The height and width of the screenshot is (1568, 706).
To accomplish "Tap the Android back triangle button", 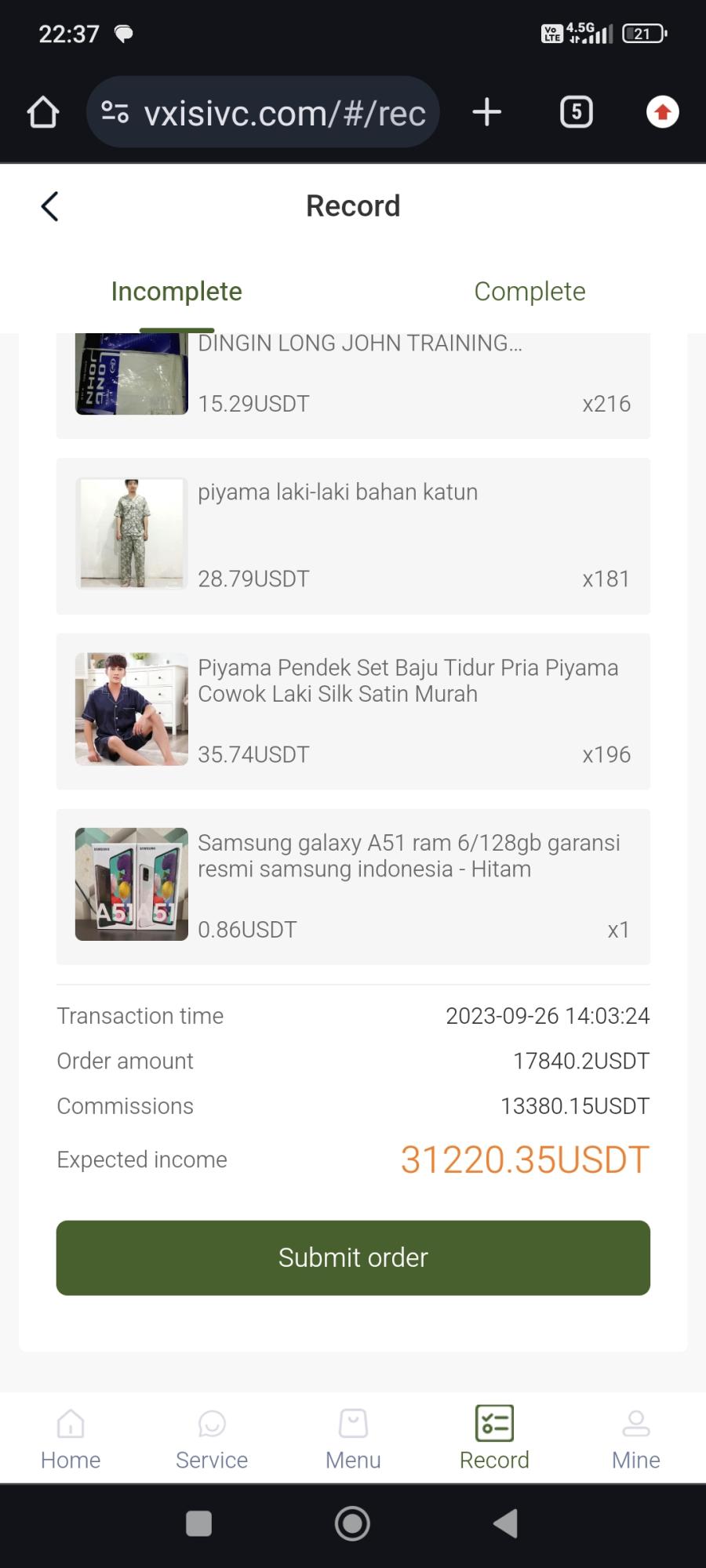I will click(x=504, y=1523).
